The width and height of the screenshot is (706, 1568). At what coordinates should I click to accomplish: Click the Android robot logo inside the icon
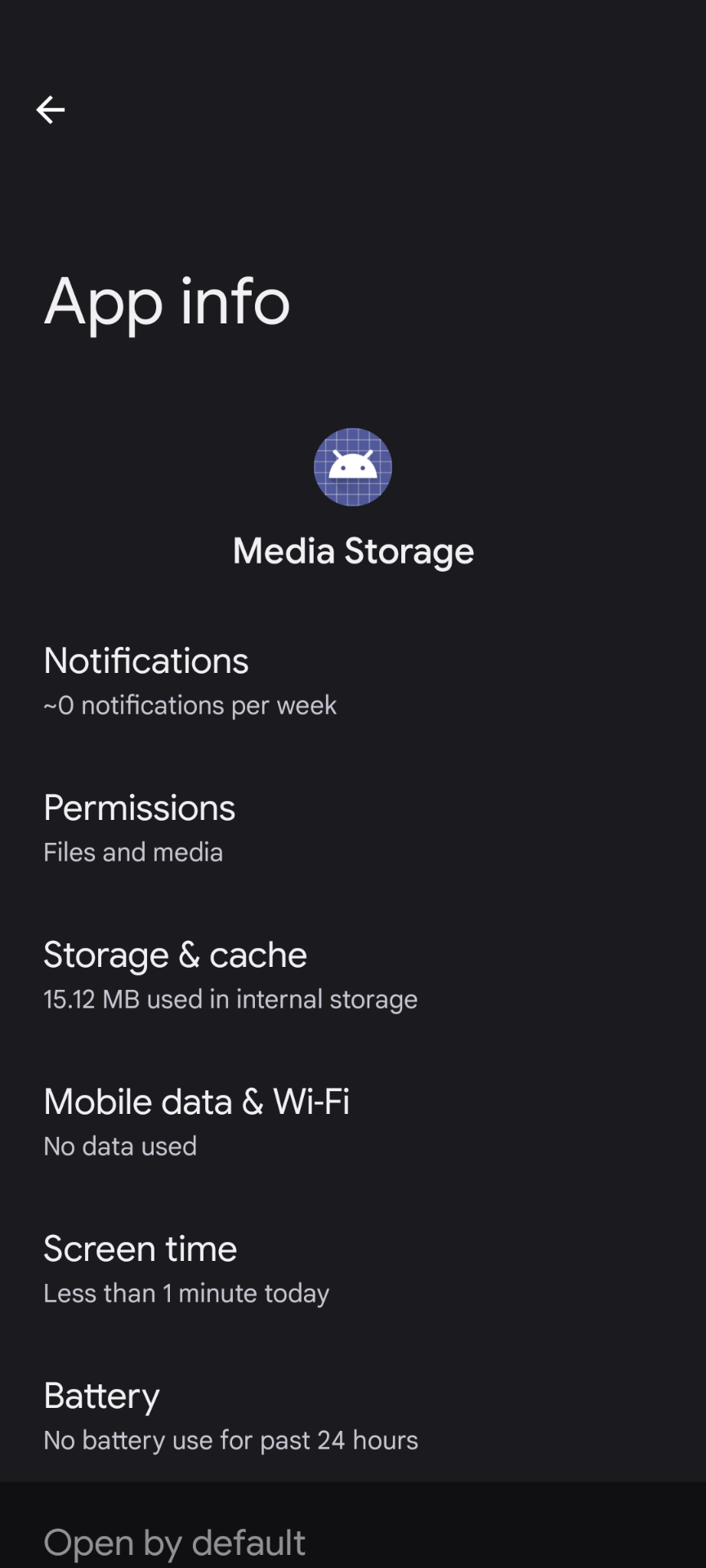click(x=353, y=467)
